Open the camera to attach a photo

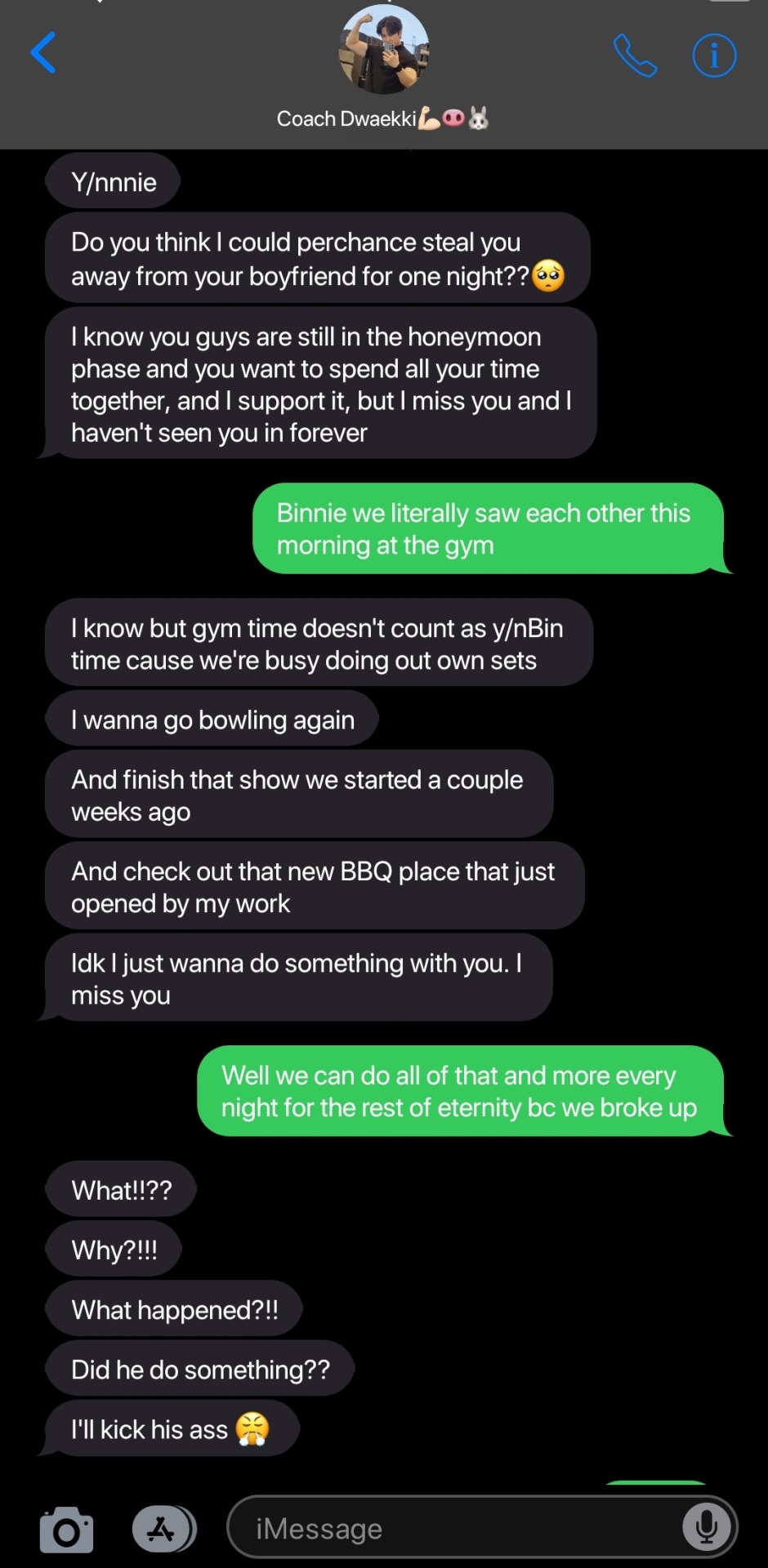[66, 1530]
